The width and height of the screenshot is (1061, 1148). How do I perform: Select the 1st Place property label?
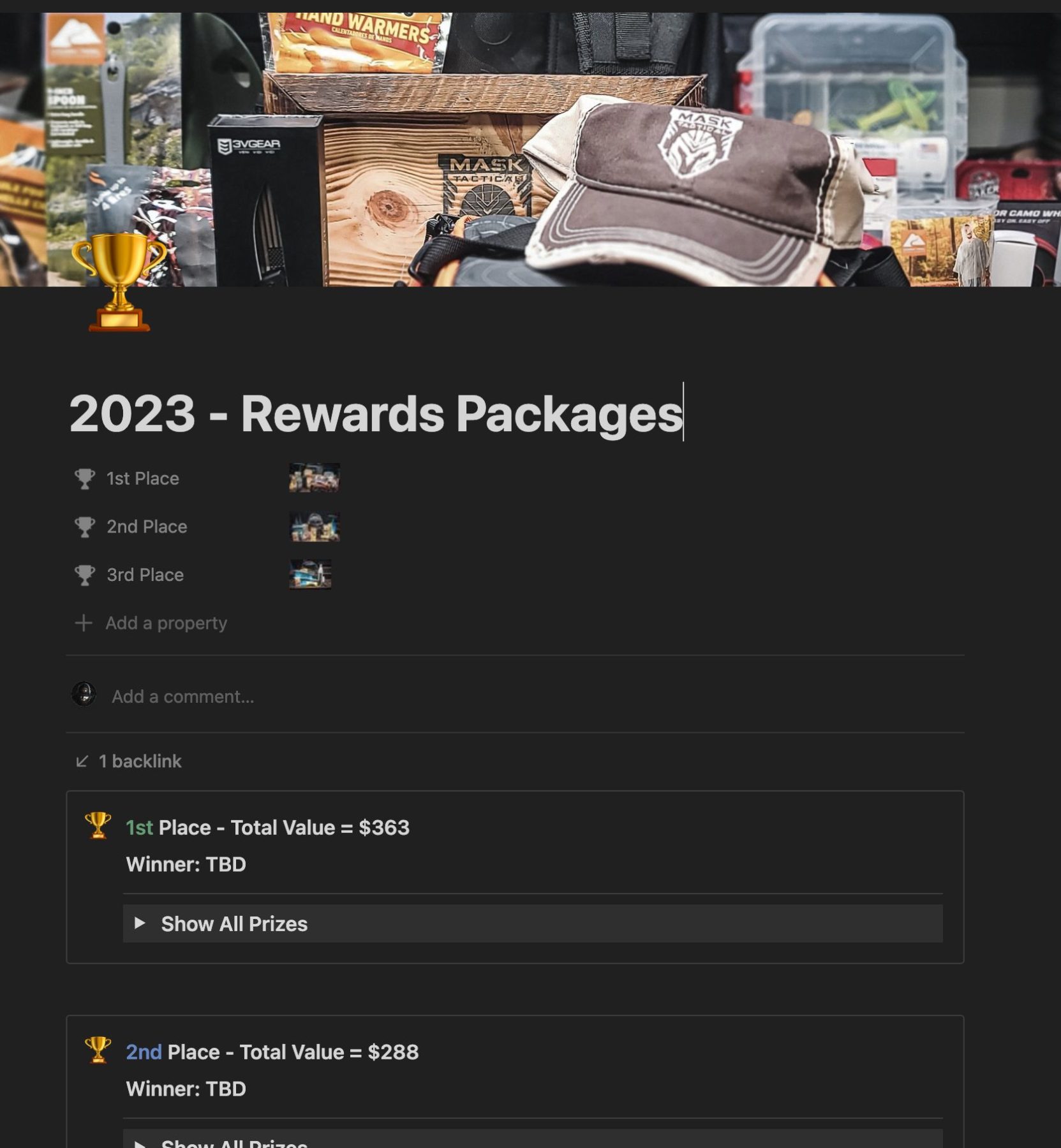click(x=142, y=478)
